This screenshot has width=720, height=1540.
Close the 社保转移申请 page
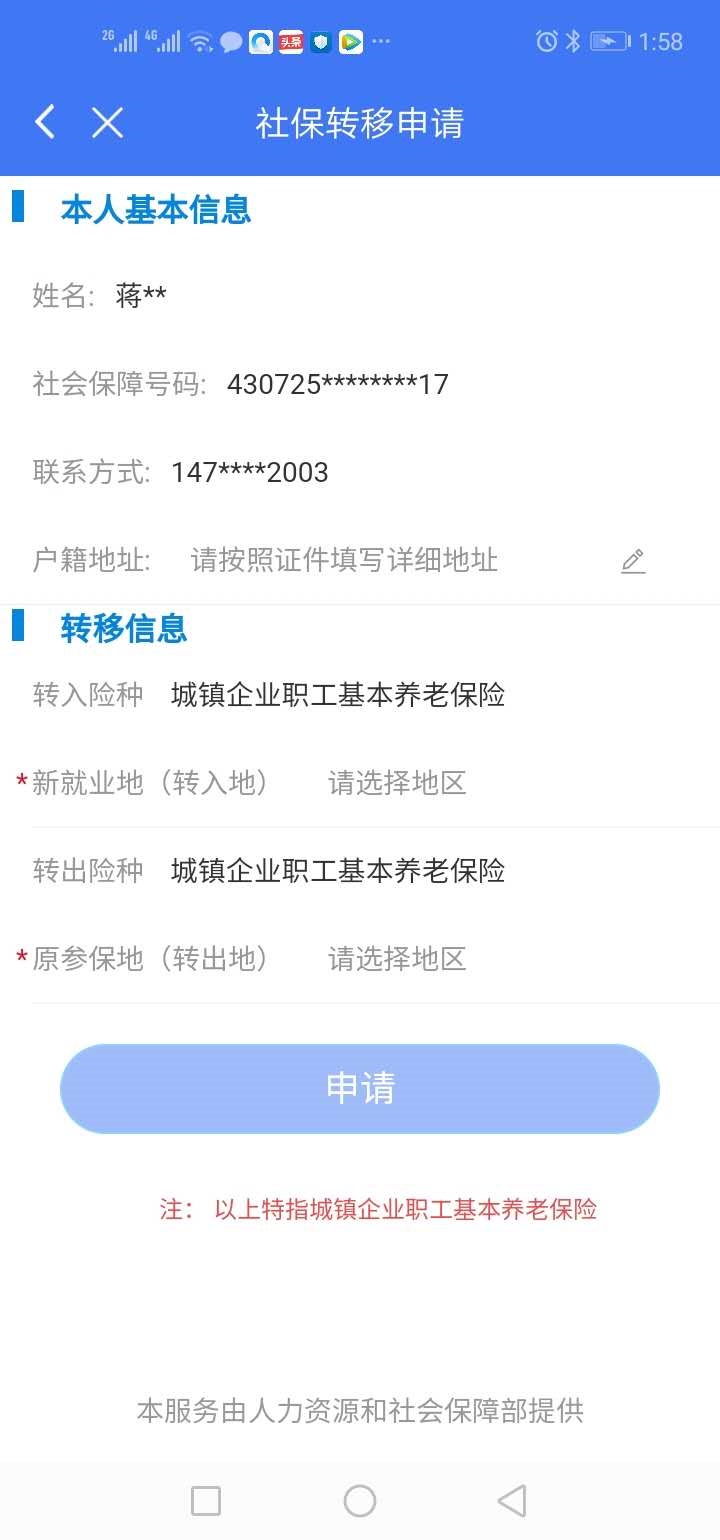(x=107, y=123)
